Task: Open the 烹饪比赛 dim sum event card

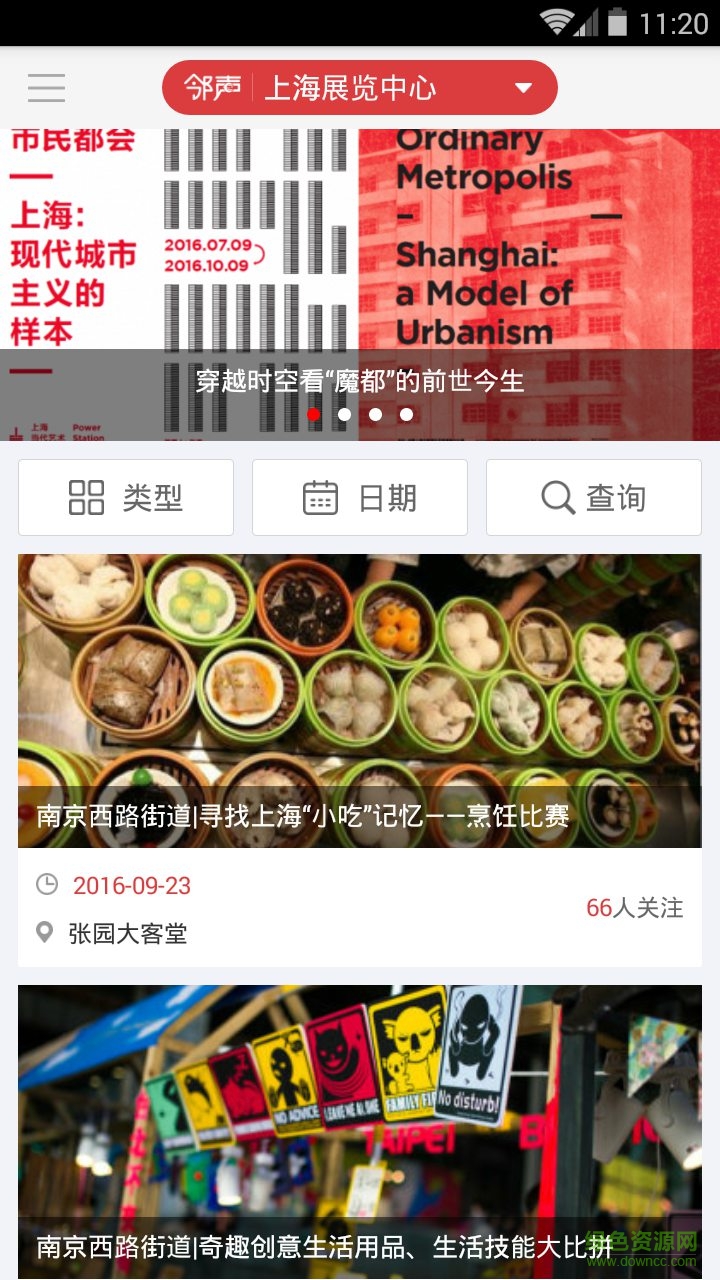Action: 360,700
